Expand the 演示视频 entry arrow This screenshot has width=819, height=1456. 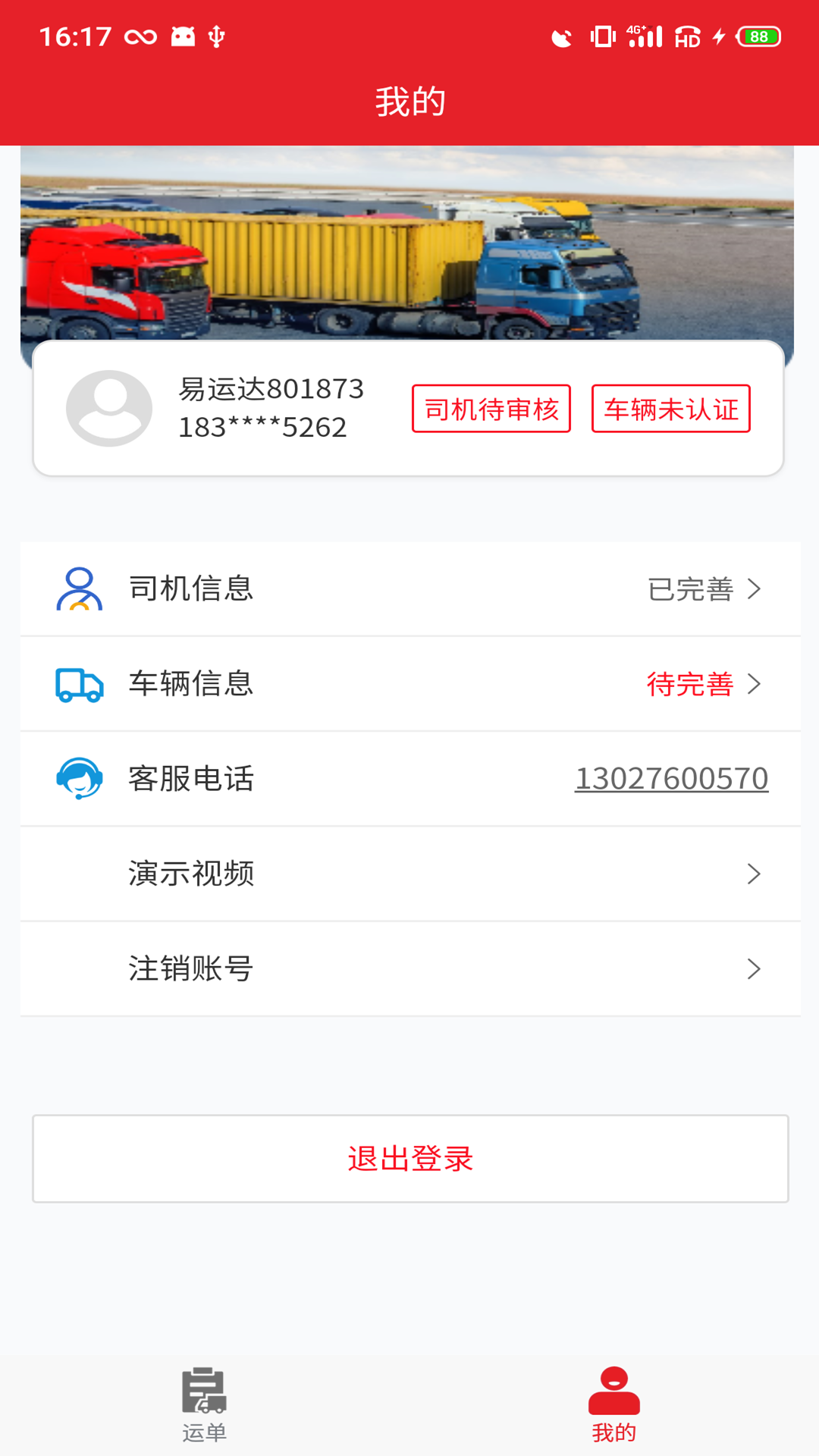click(753, 874)
